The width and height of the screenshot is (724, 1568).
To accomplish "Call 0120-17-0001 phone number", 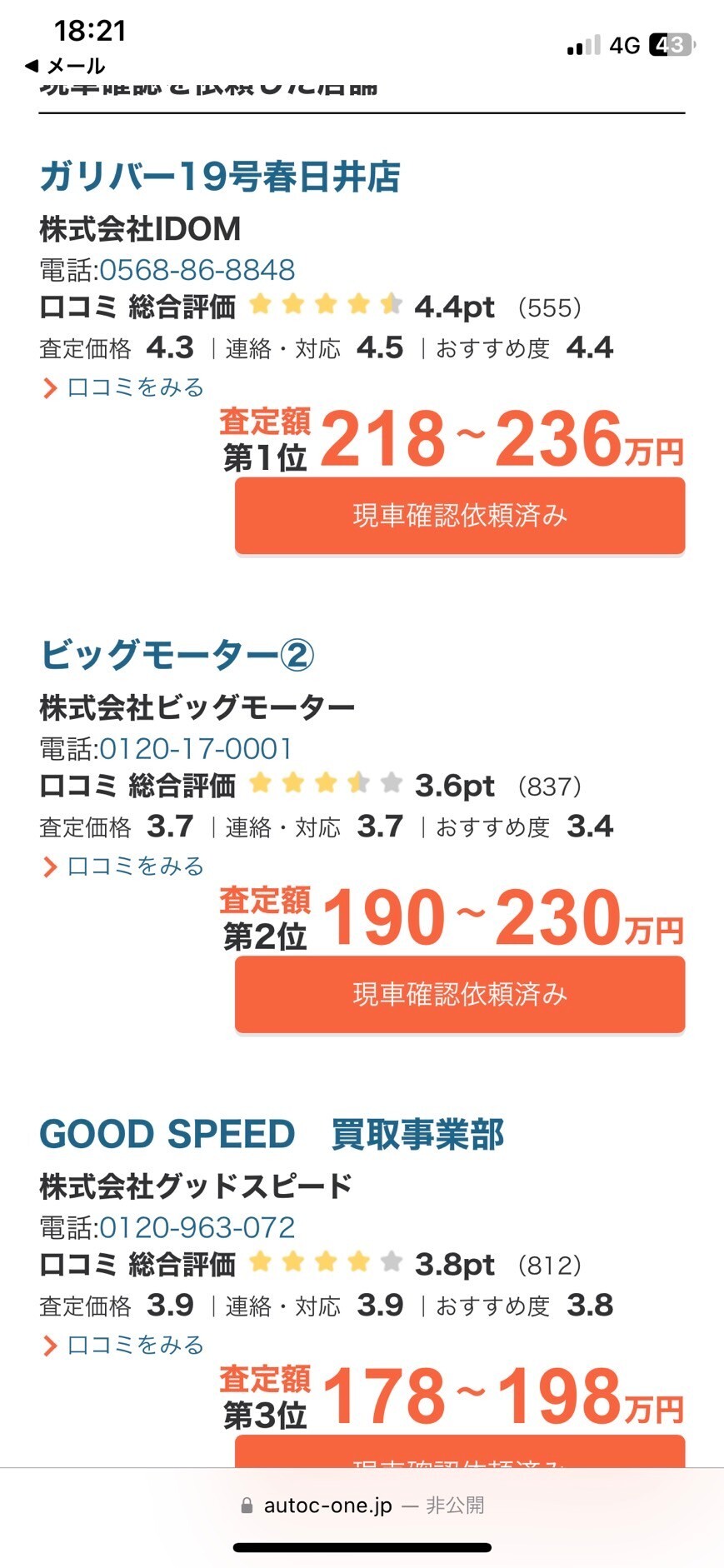I will 196,748.
